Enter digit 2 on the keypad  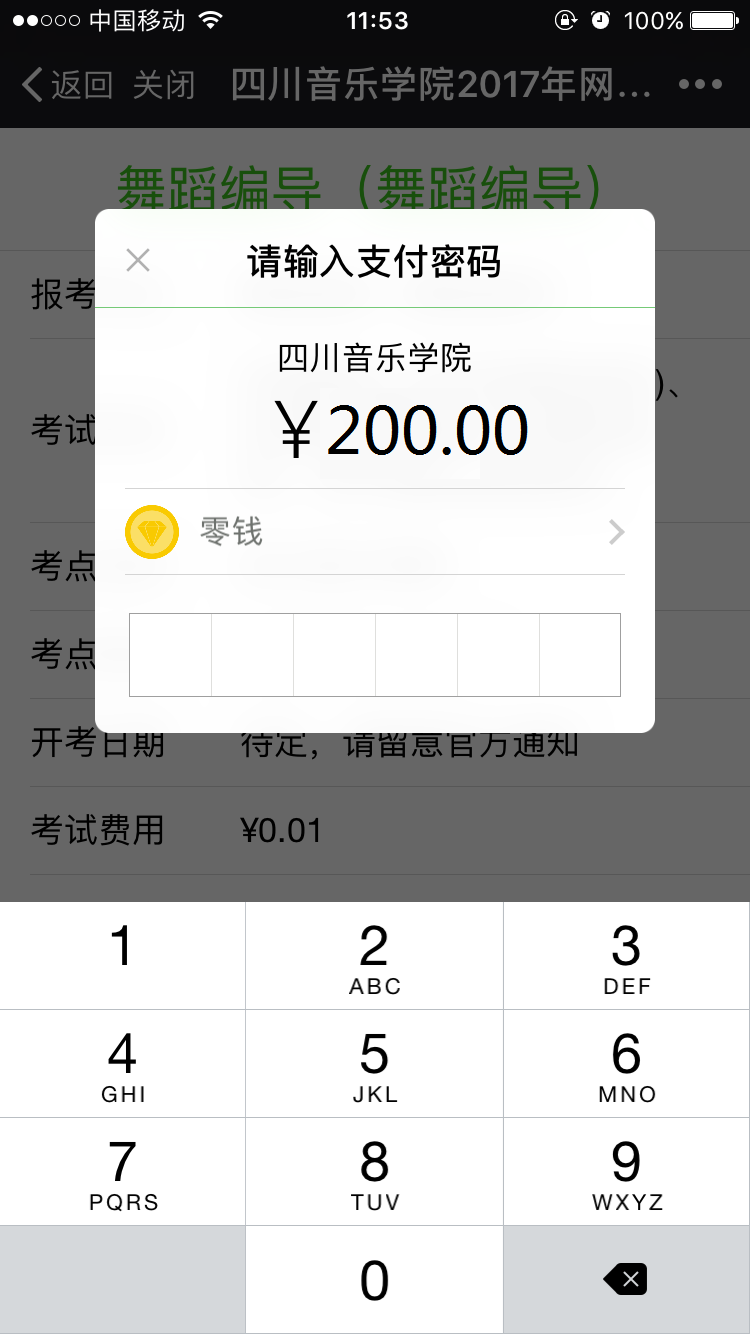point(374,956)
